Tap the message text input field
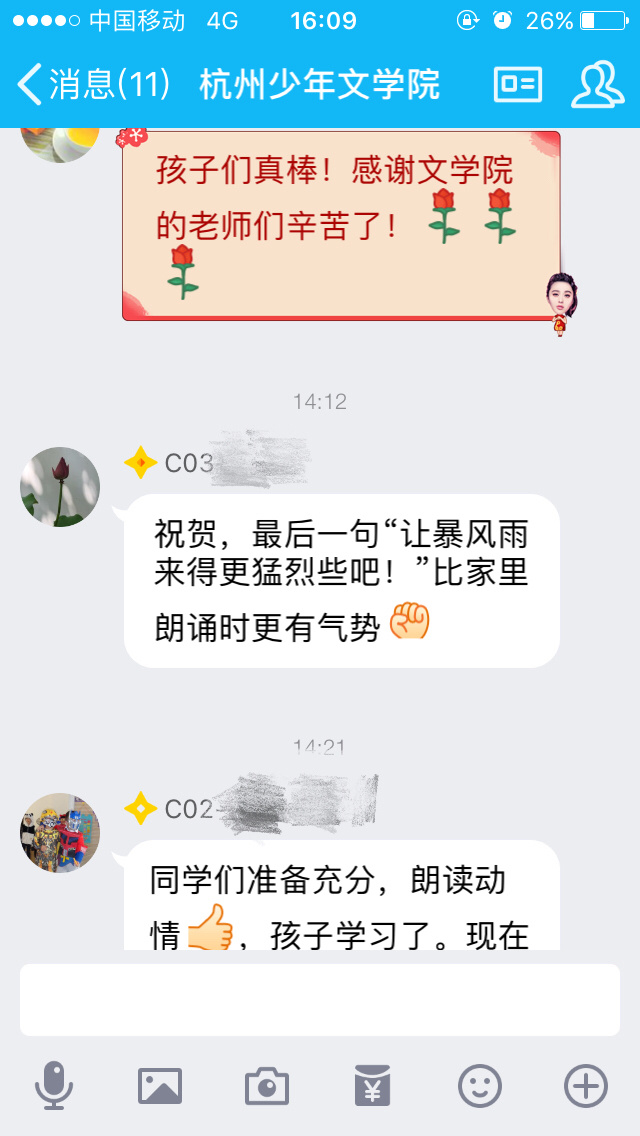640x1136 pixels. tap(320, 999)
